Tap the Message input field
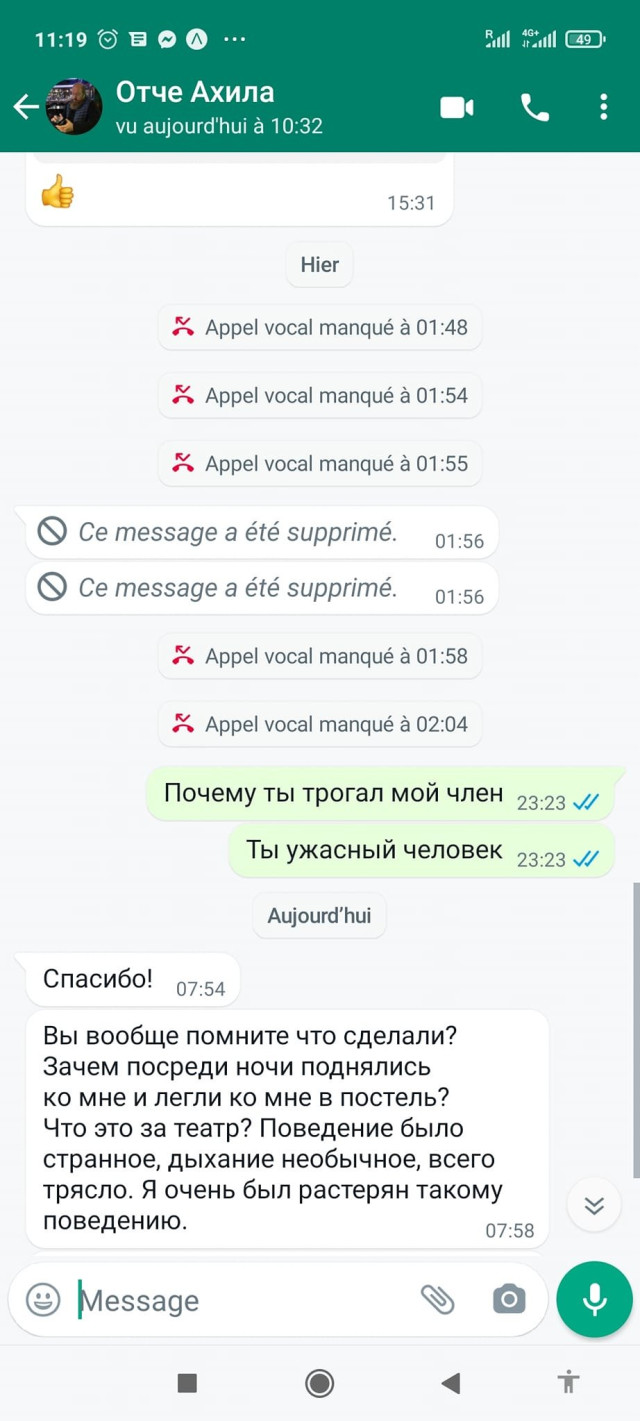640x1421 pixels. 240,1300
